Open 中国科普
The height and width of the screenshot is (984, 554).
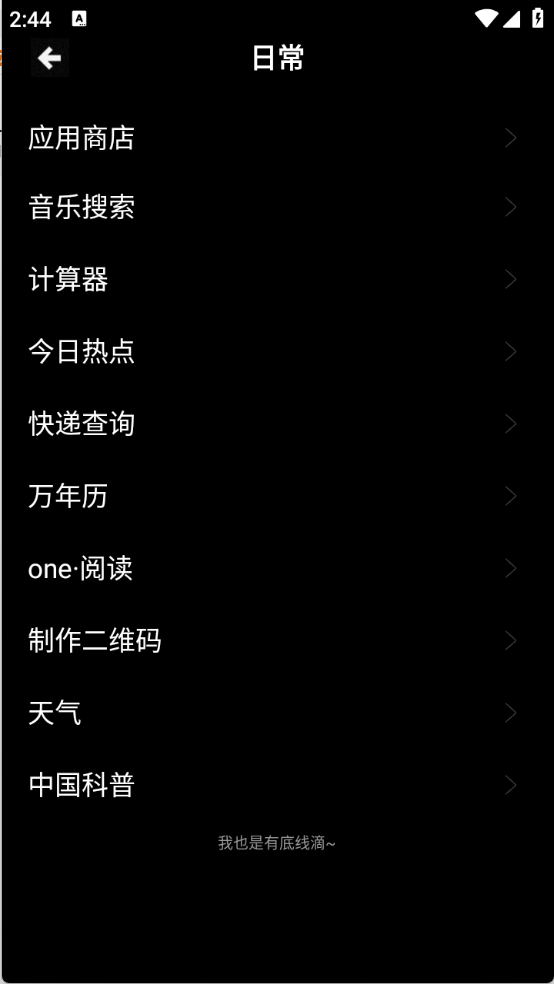(x=277, y=785)
